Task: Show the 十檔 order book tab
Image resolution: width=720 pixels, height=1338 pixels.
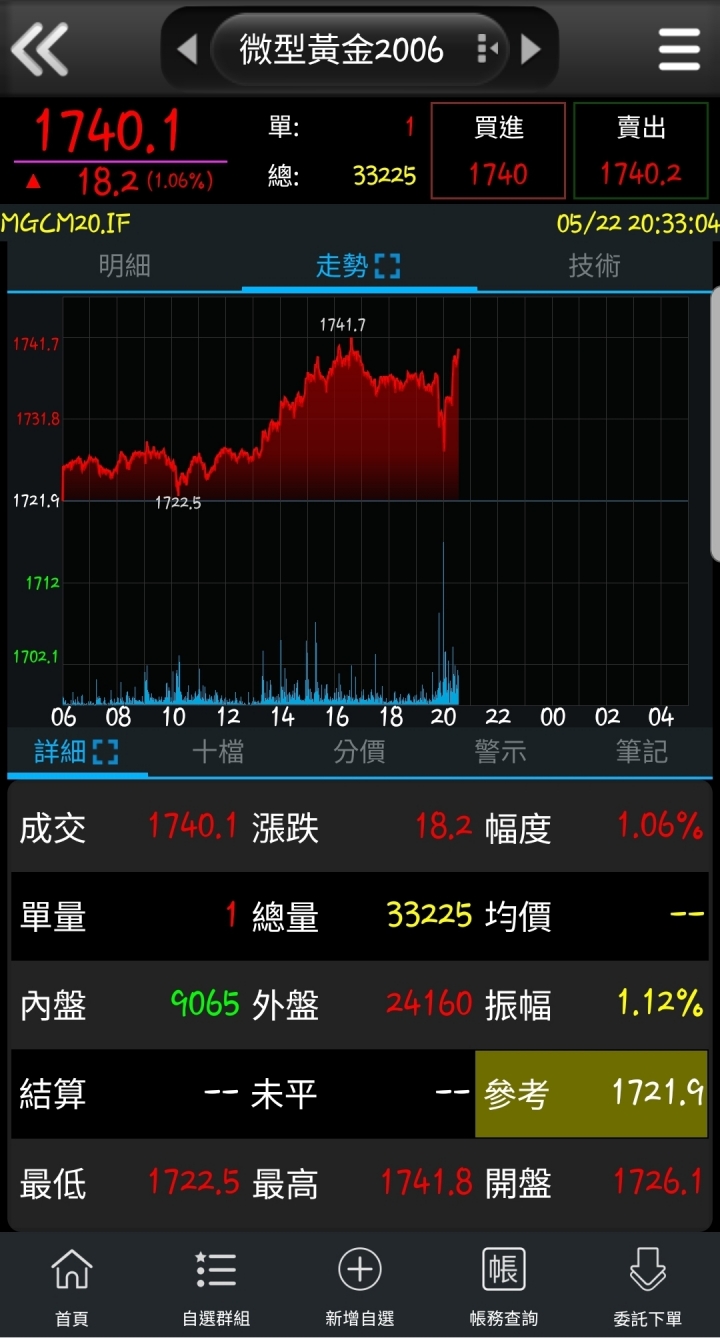Action: pos(218,752)
